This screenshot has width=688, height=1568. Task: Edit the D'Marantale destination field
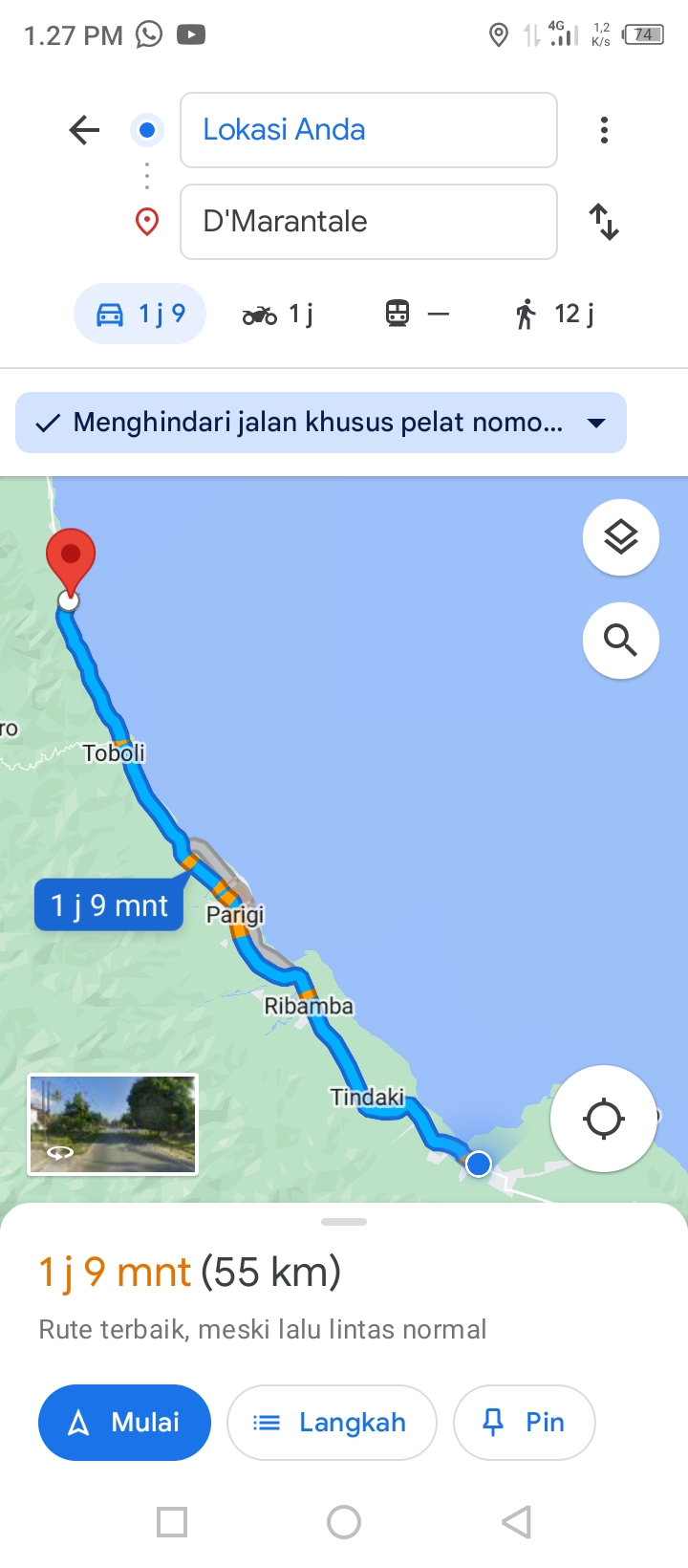coord(369,222)
